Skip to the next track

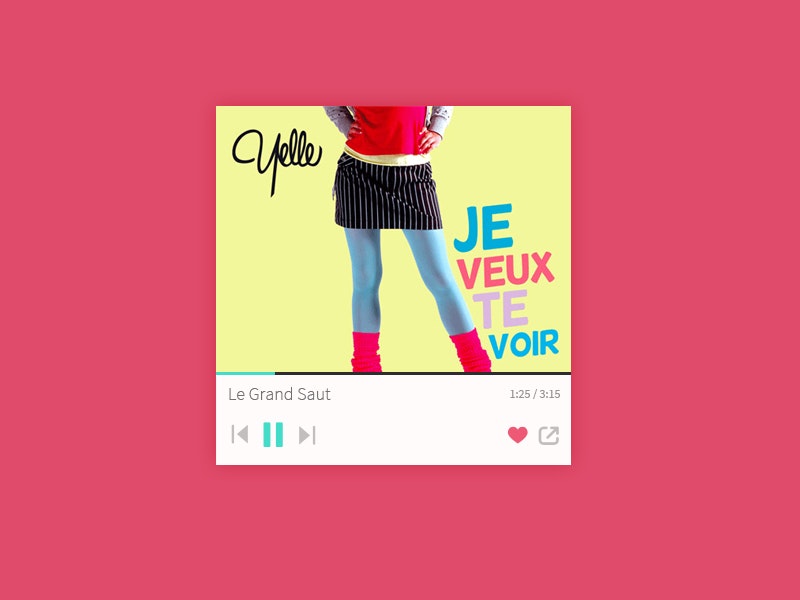pyautogui.click(x=307, y=434)
